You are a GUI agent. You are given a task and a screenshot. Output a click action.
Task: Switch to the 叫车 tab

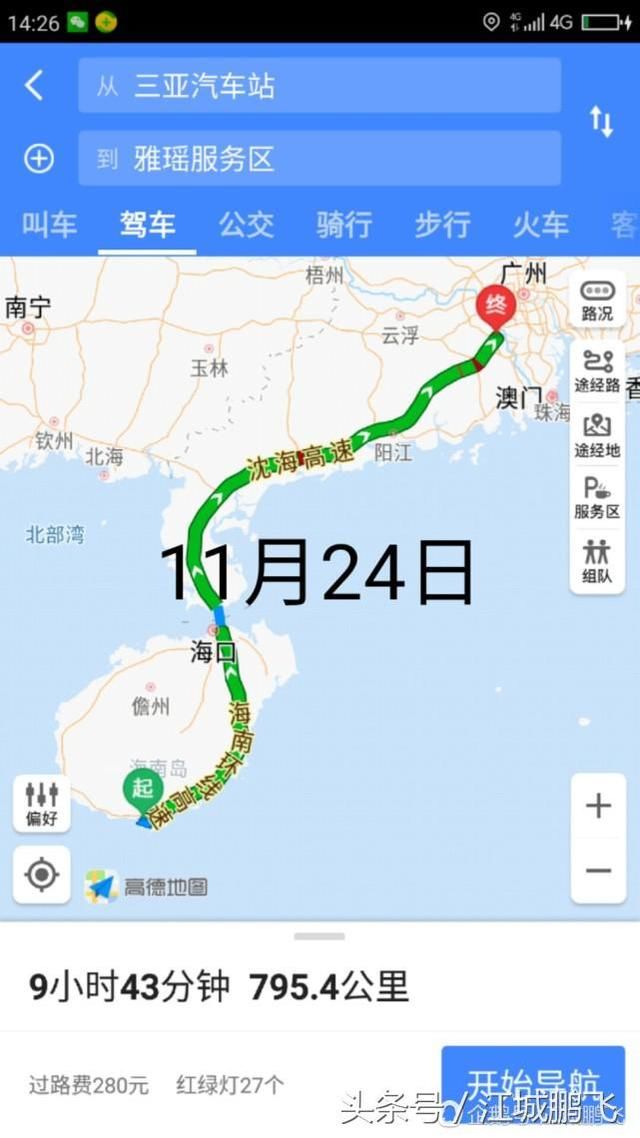49,224
